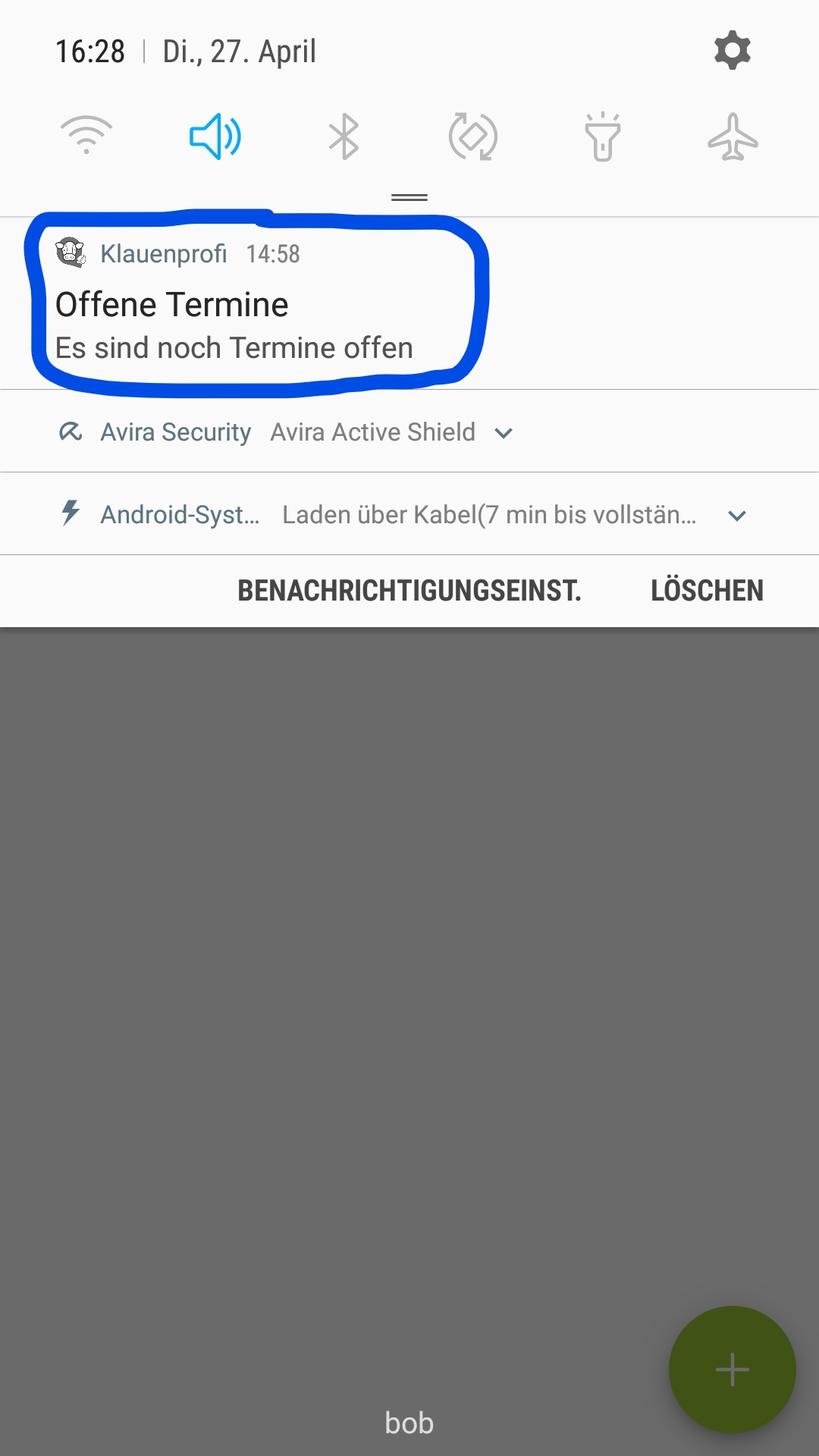The width and height of the screenshot is (819, 1456).
Task: Open the settings gear icon
Action: [x=732, y=51]
